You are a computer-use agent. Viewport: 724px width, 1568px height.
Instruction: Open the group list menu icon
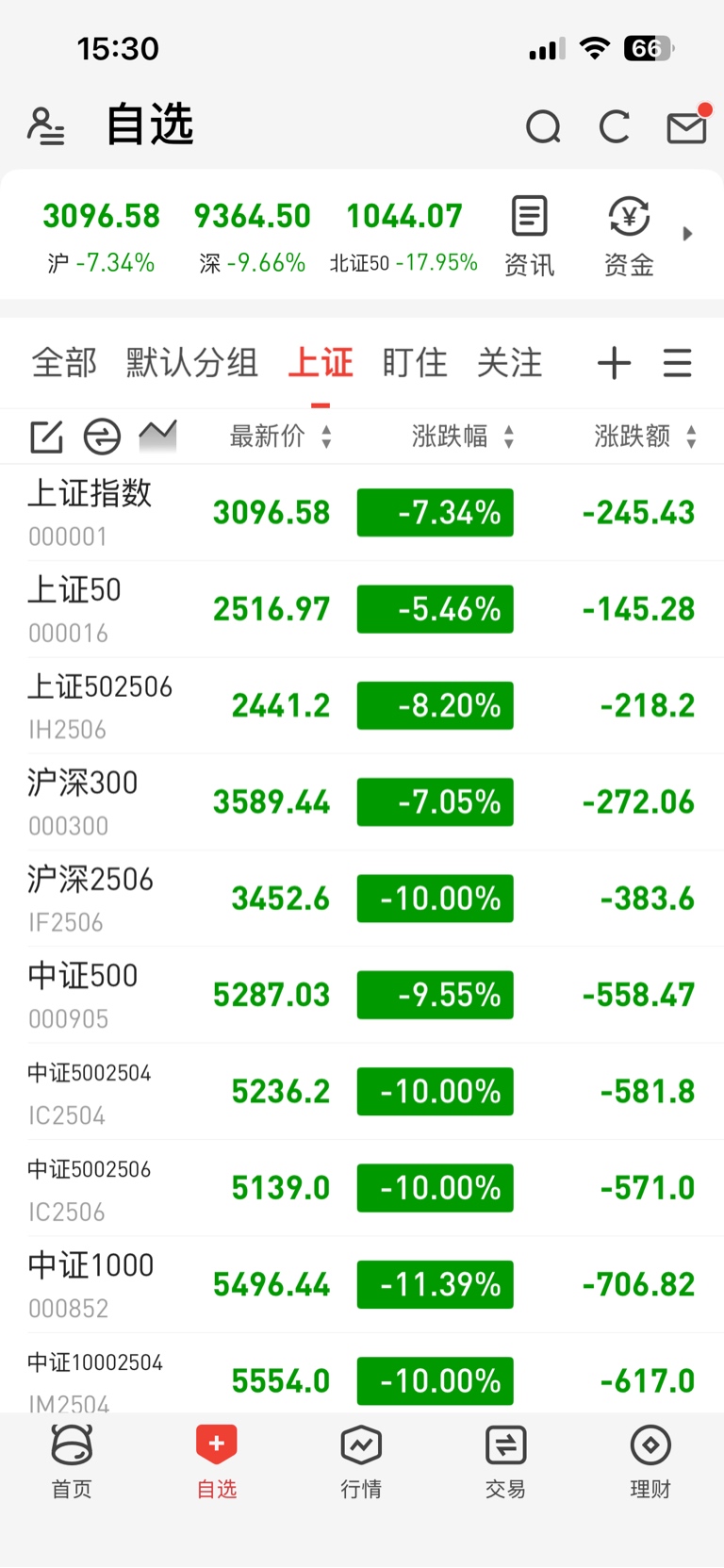[678, 362]
